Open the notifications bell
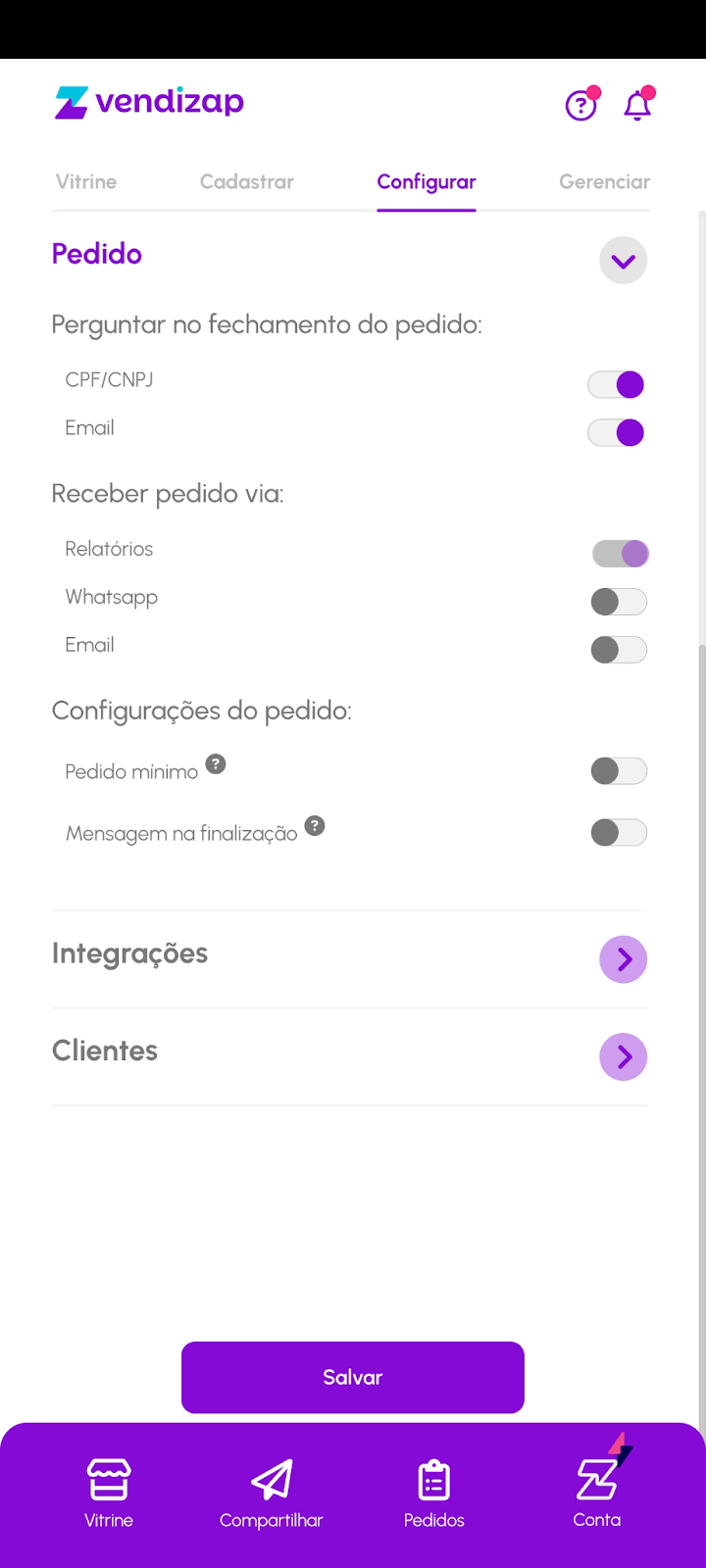This screenshot has width=706, height=1568. point(637,105)
